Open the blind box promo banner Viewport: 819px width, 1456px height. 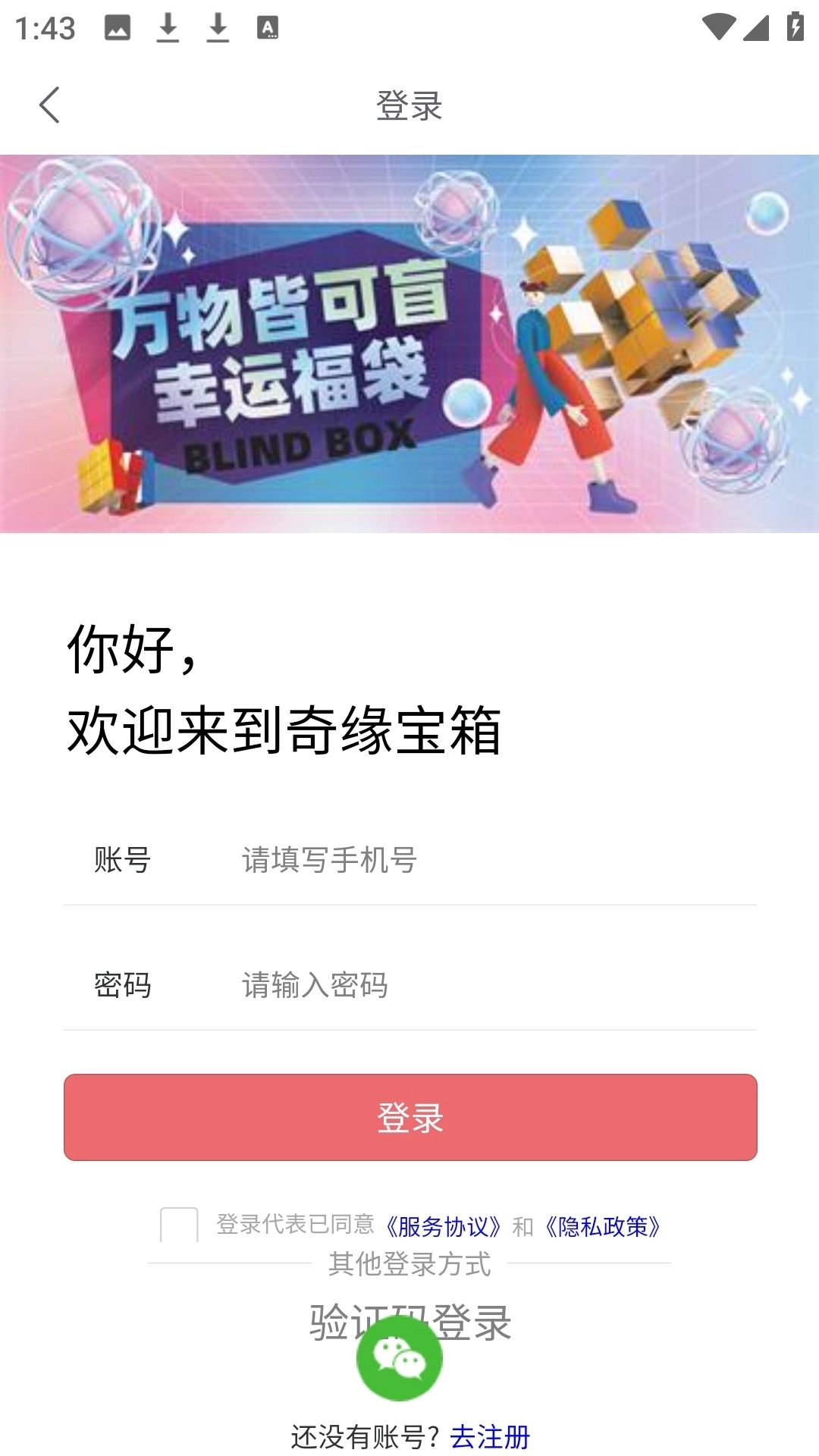point(409,344)
